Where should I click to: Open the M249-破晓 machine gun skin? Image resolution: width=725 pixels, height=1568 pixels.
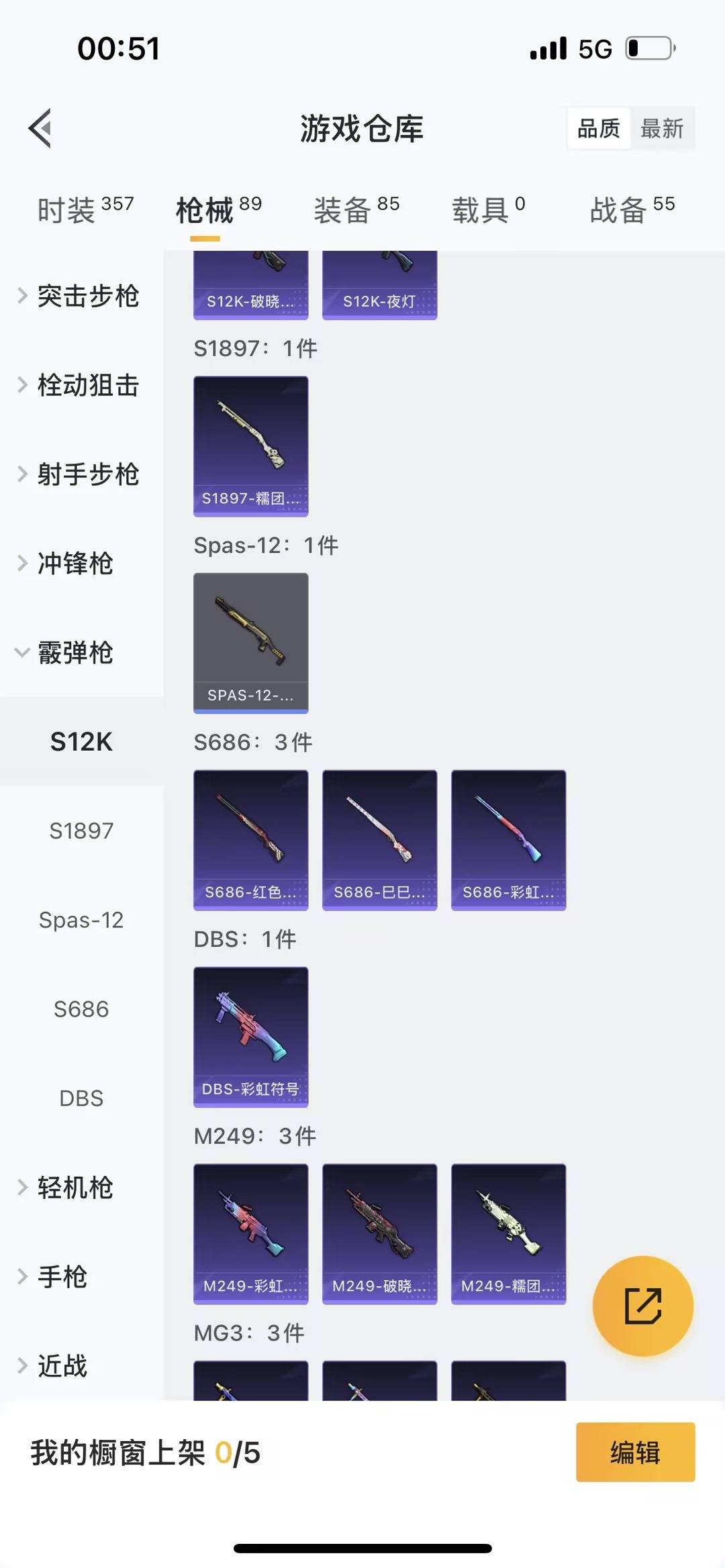379,1234
